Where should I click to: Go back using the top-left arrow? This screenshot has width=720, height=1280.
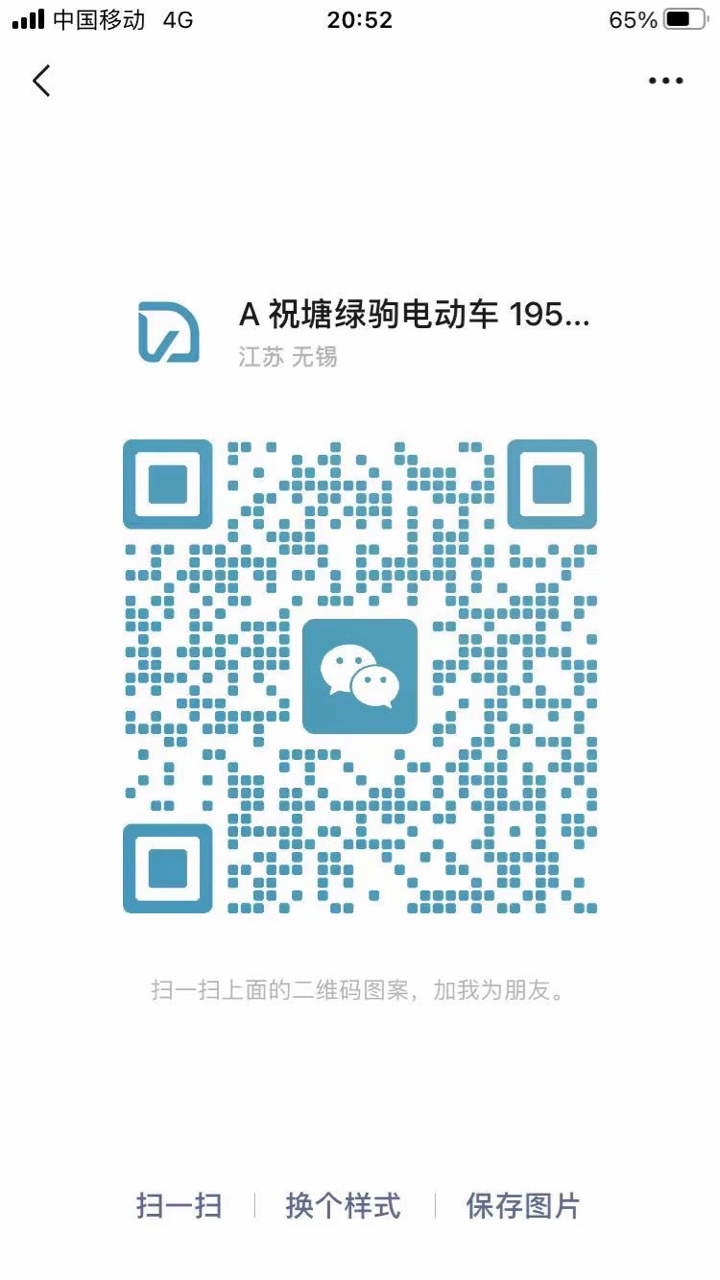click(41, 81)
